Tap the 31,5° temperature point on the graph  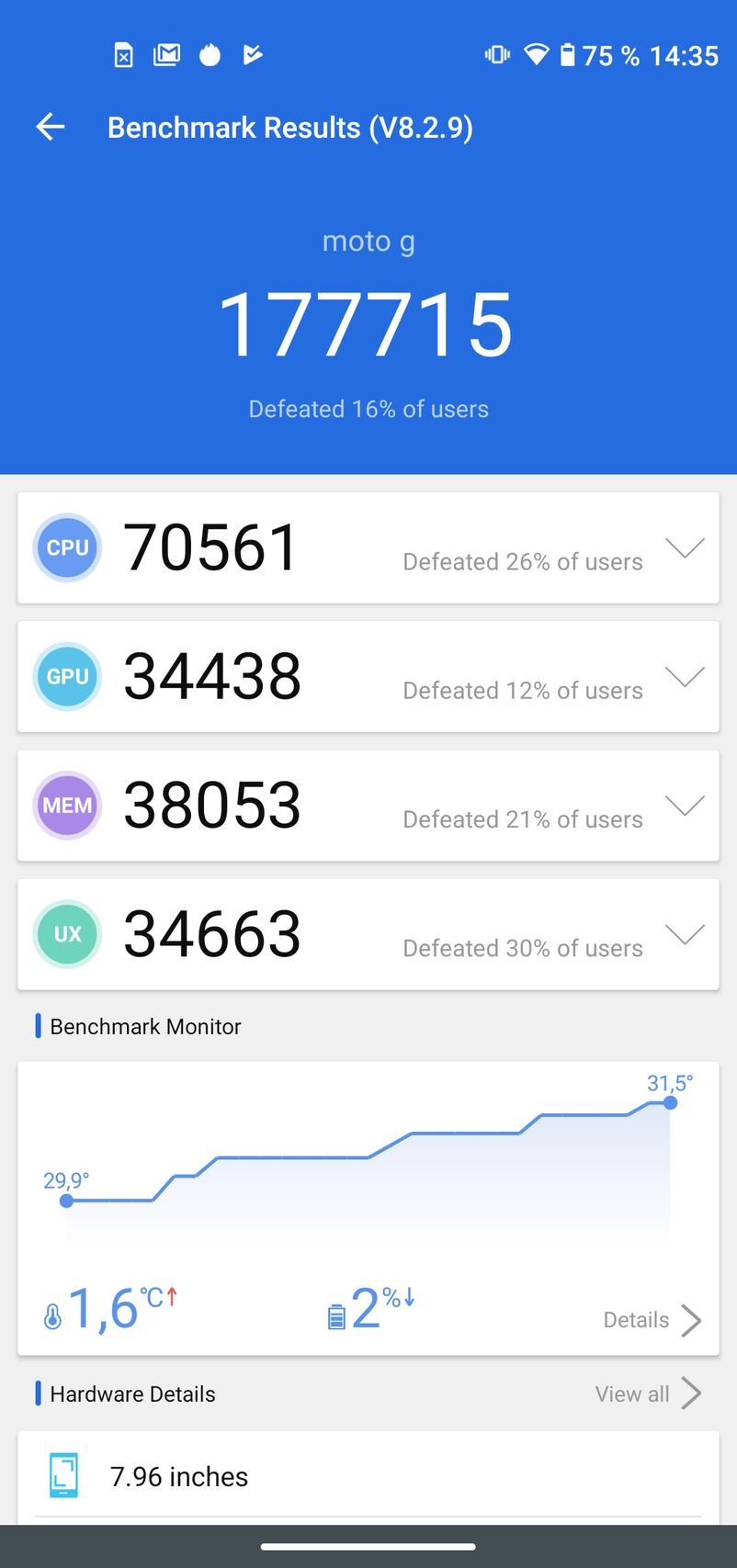click(670, 1102)
